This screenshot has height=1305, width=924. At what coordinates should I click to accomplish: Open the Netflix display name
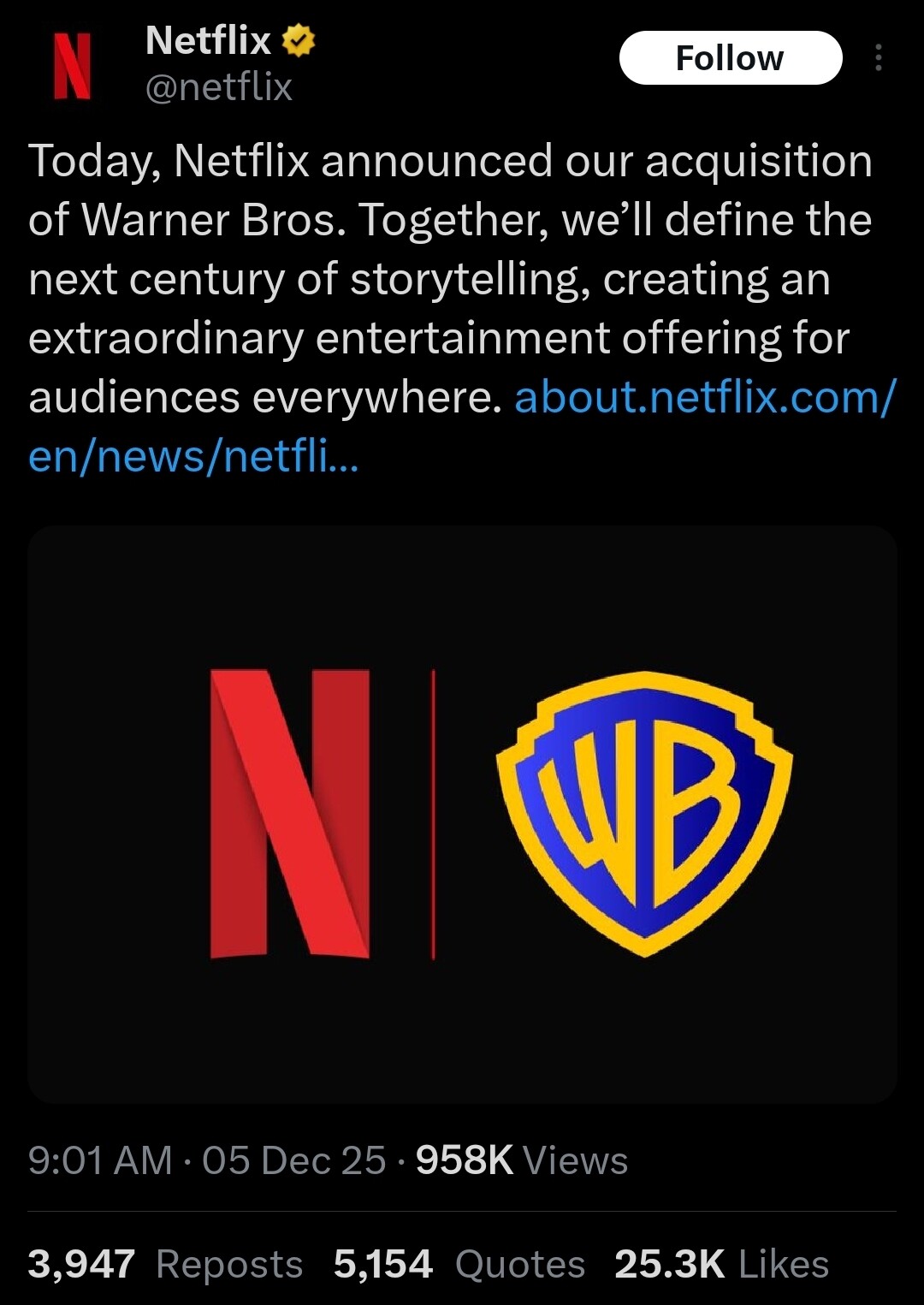208,40
